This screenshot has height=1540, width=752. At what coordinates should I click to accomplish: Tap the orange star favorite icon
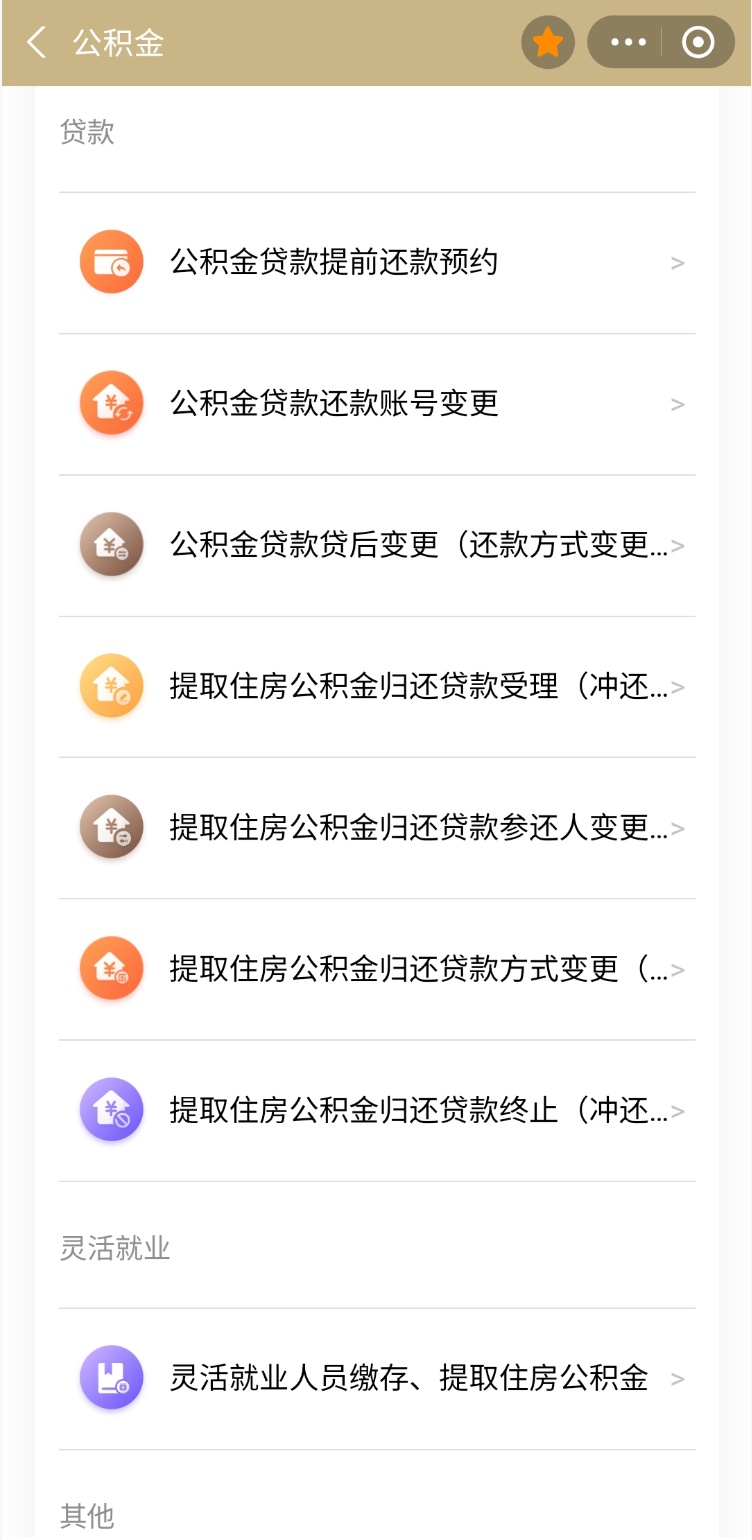[x=547, y=43]
